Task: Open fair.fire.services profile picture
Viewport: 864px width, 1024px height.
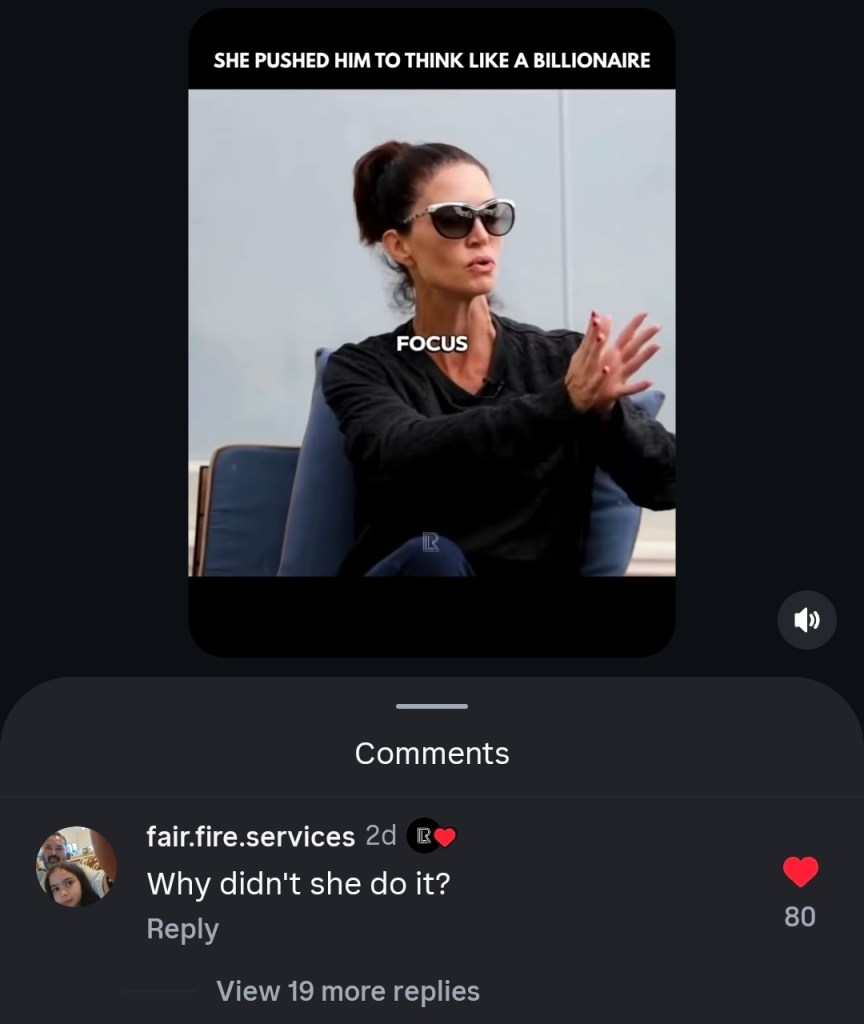Action: click(x=77, y=866)
